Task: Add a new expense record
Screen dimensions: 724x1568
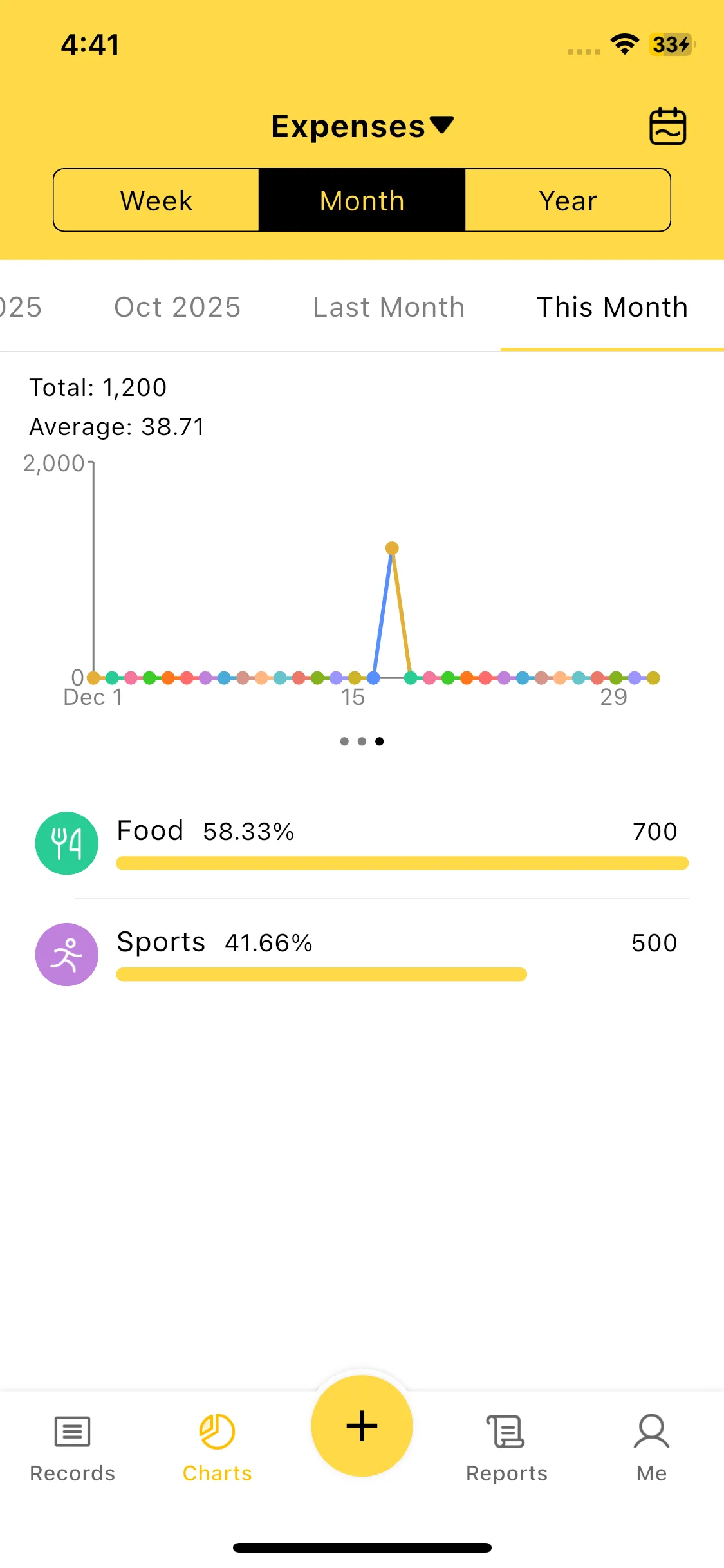Action: [362, 1426]
